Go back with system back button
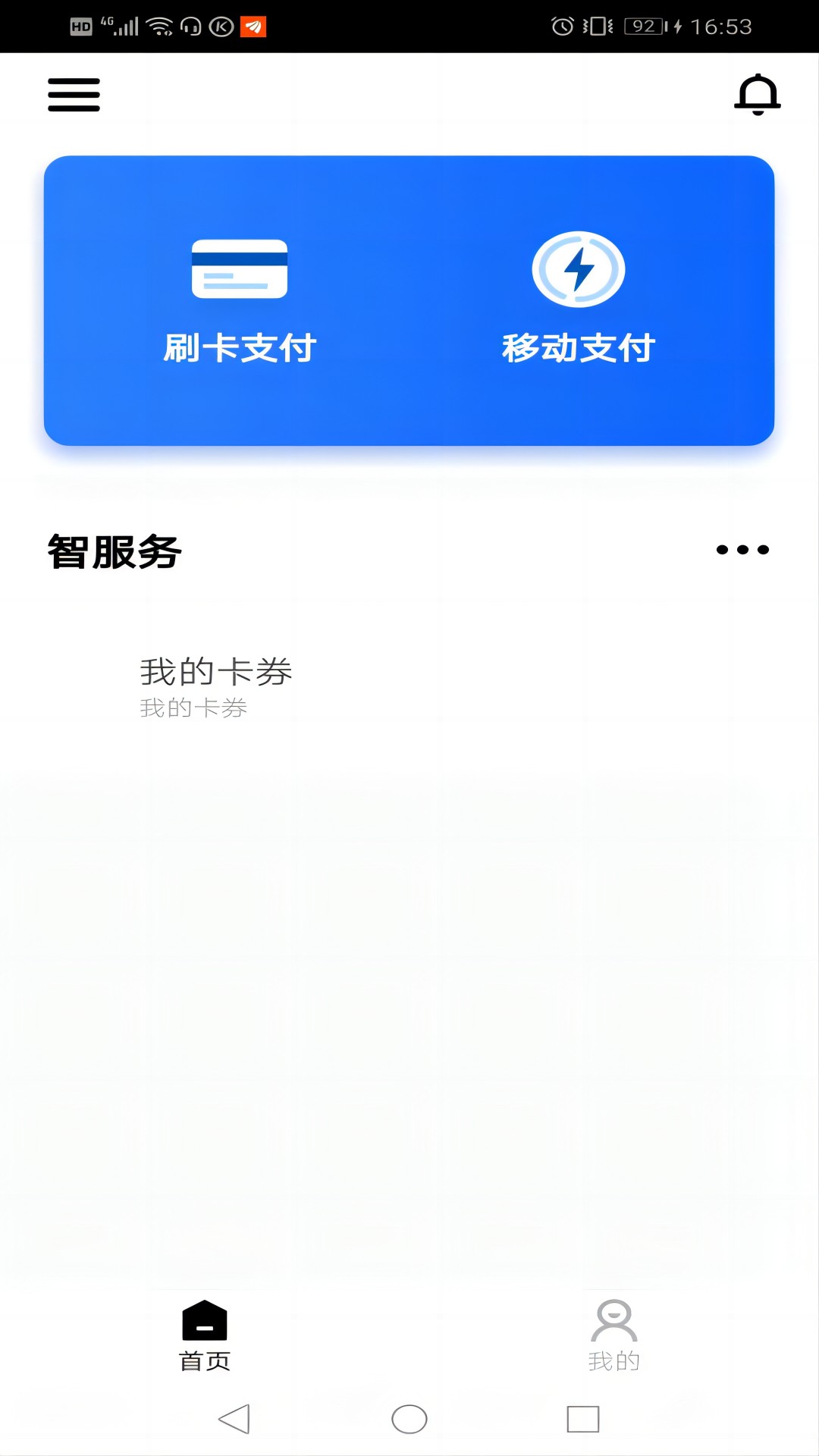 234,1419
